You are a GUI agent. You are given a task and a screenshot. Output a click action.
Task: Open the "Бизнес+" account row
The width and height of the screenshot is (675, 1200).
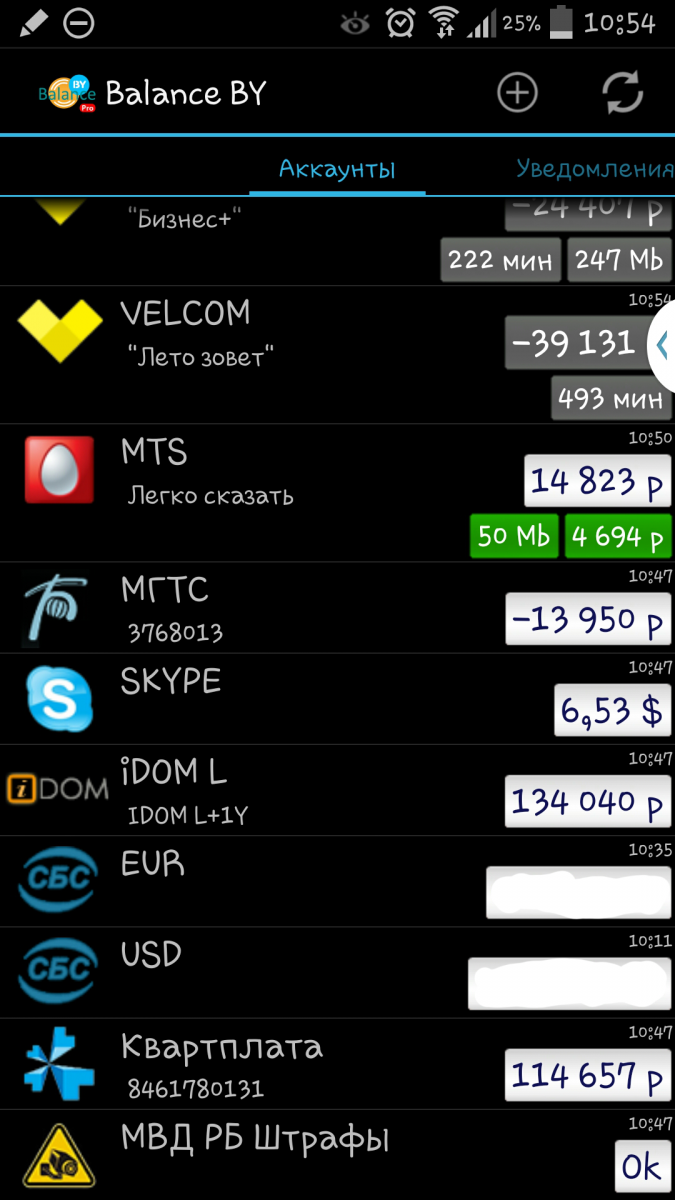click(x=337, y=241)
